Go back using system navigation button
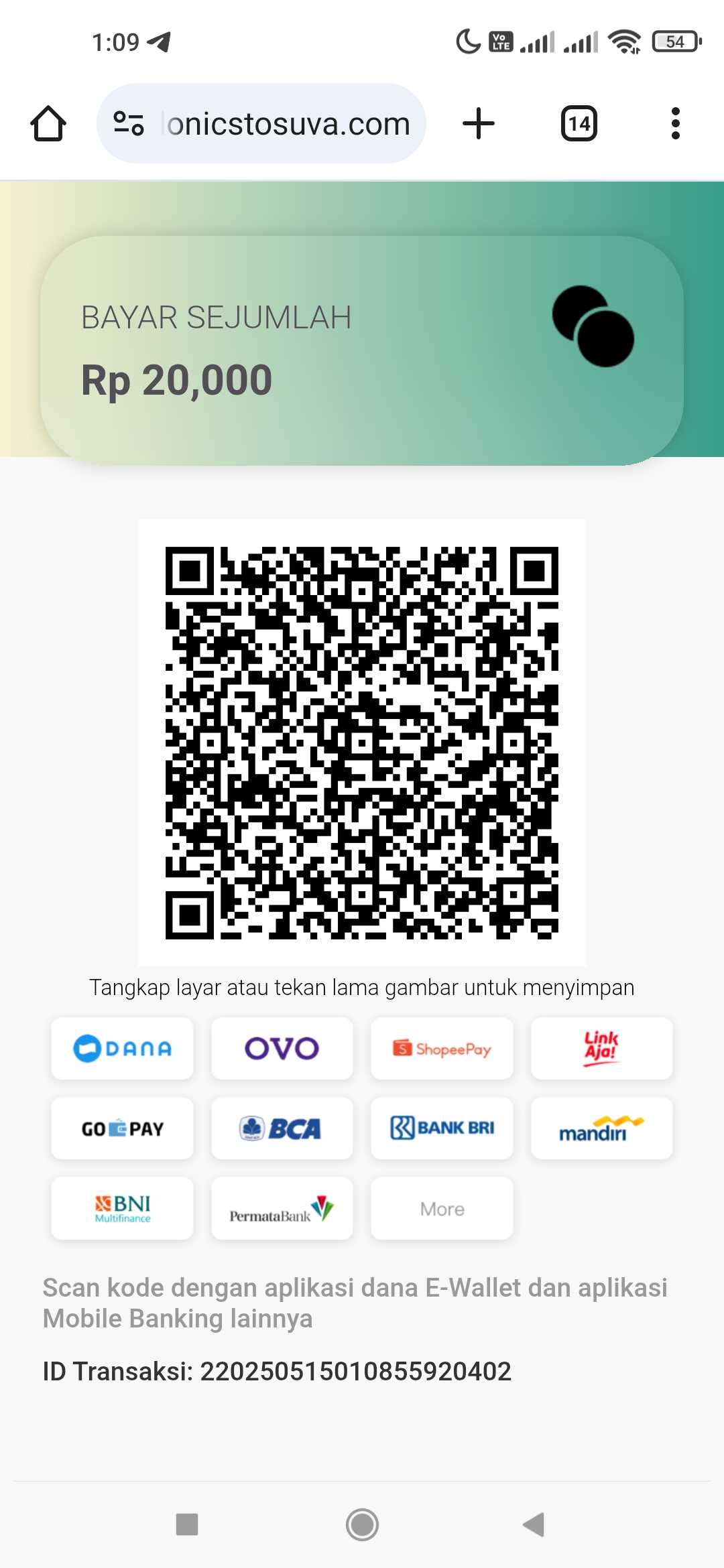The width and height of the screenshot is (724, 1568). pyautogui.click(x=534, y=1524)
